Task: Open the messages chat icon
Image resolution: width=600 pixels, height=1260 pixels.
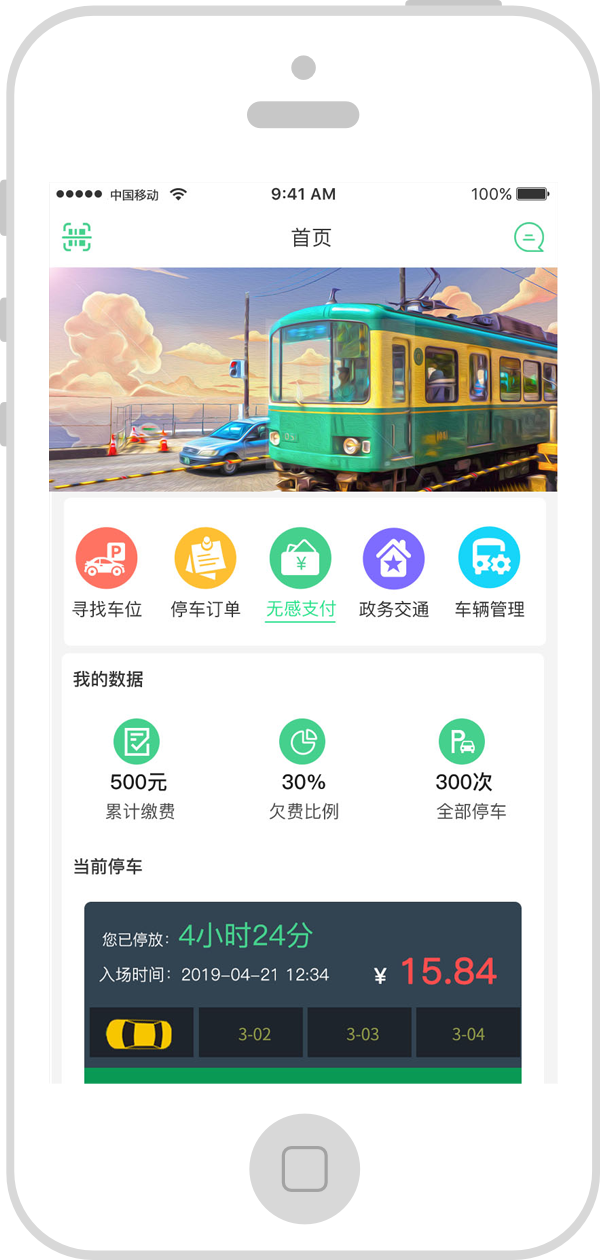Action: 528,237
